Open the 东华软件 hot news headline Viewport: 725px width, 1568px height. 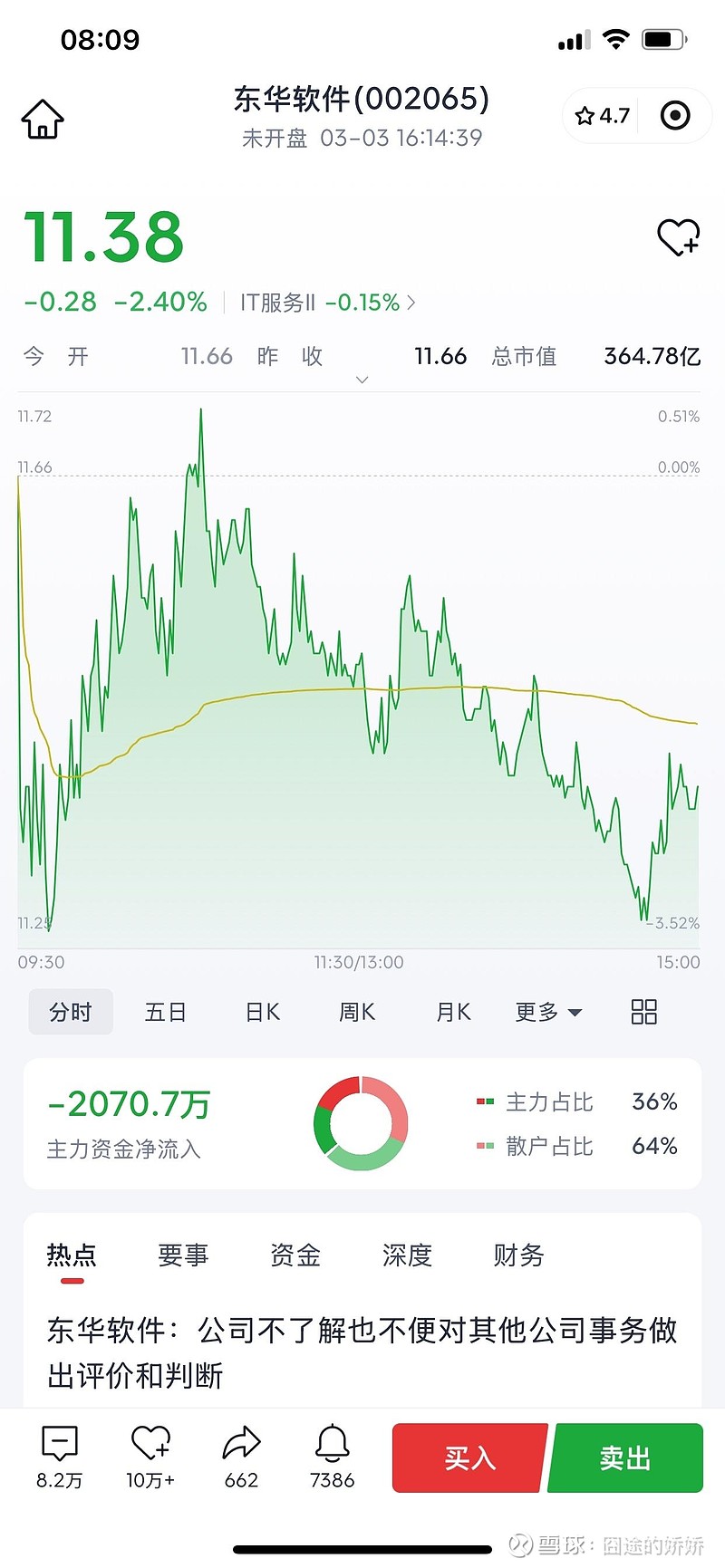(362, 1353)
